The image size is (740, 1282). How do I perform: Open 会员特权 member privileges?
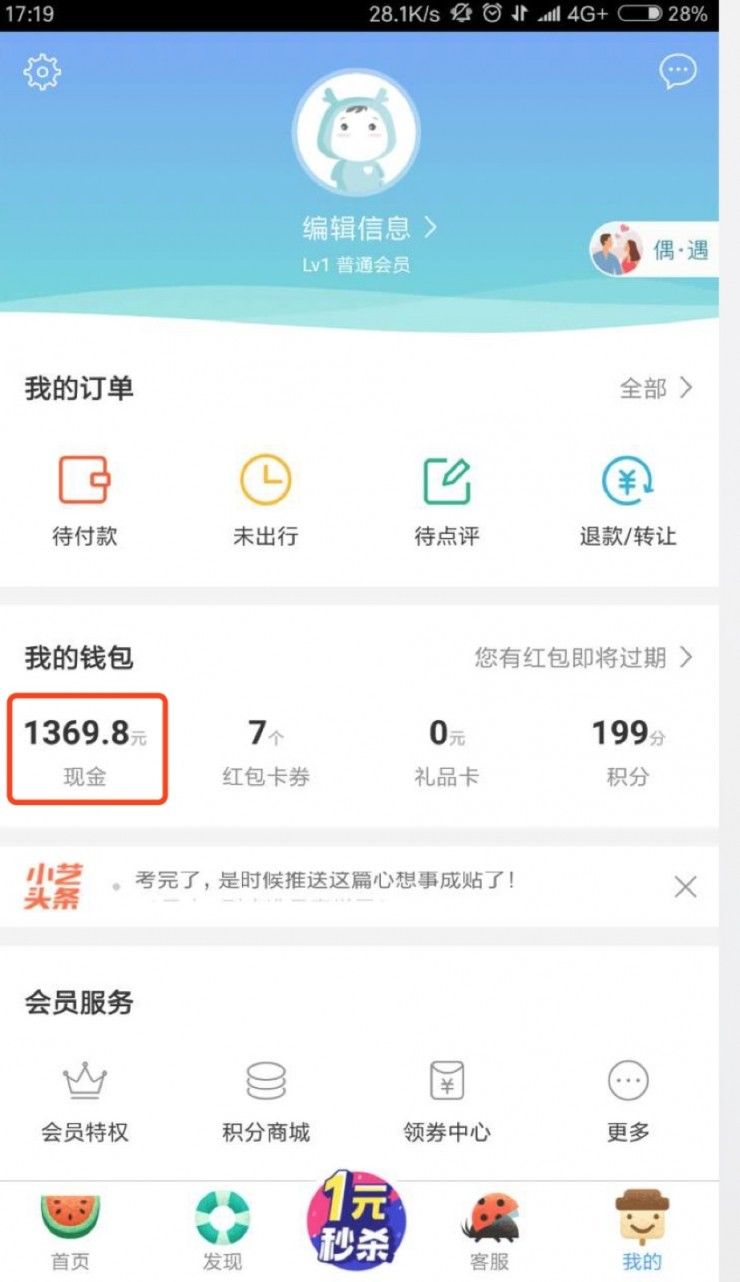(x=85, y=1100)
